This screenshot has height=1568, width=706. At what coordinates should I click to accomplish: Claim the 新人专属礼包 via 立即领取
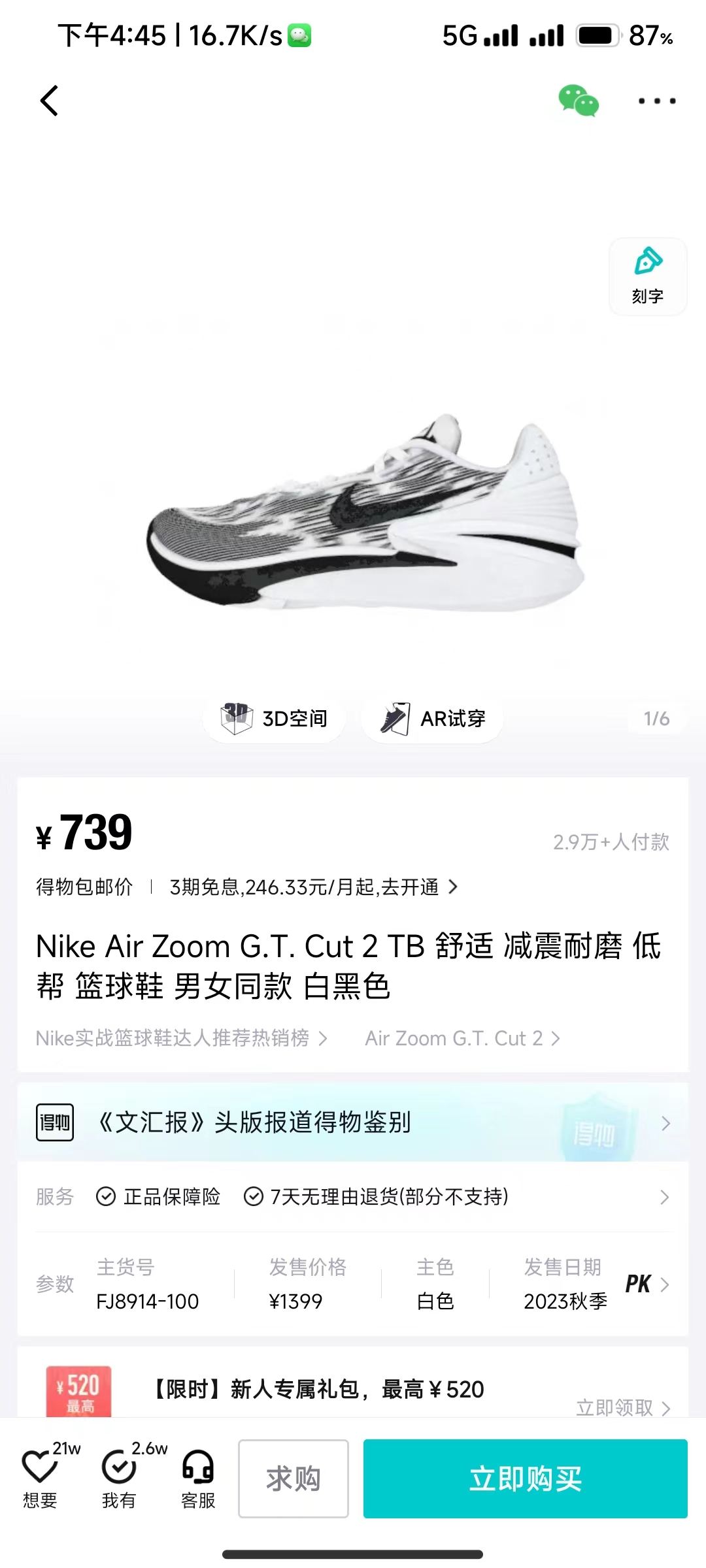coord(622,1407)
